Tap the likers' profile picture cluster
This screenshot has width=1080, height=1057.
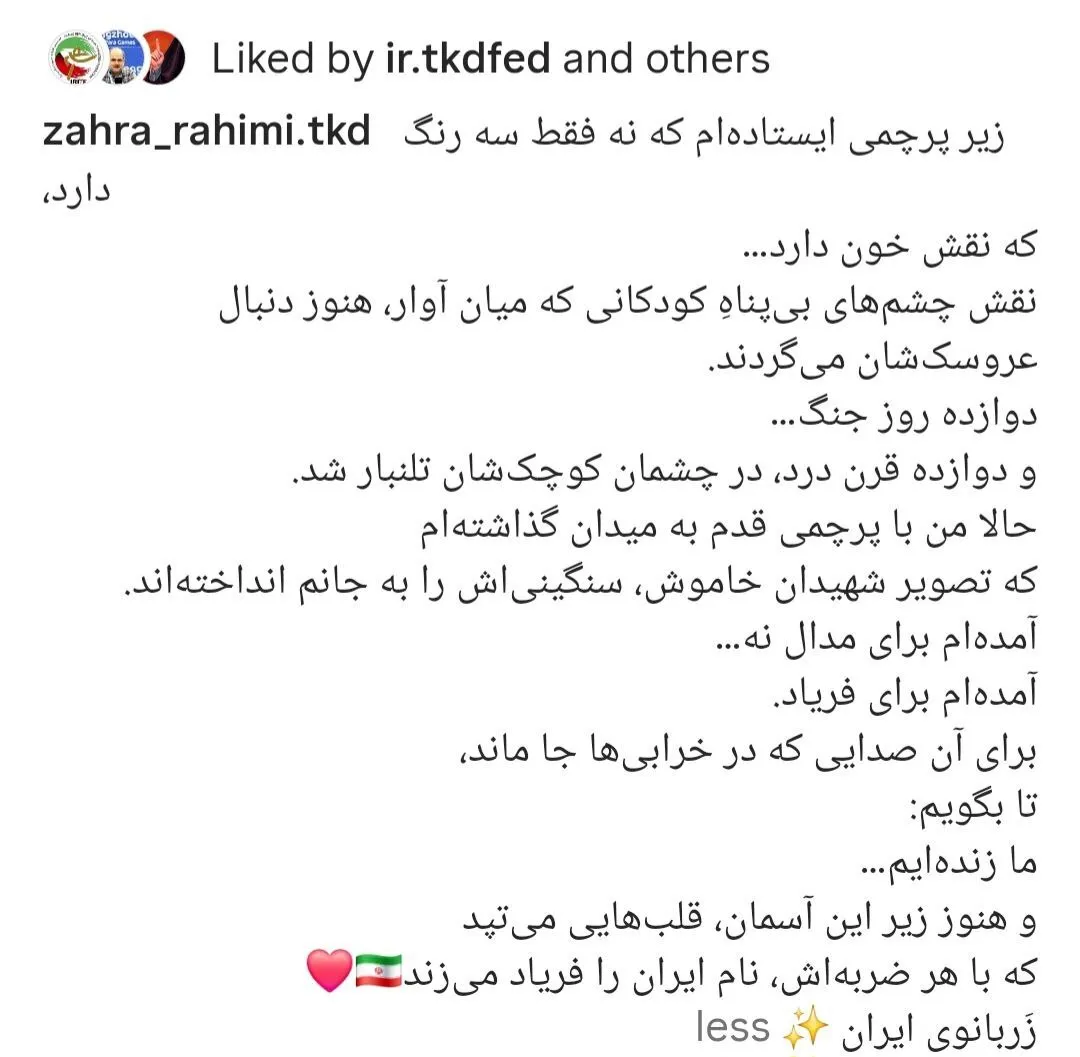pos(118,60)
